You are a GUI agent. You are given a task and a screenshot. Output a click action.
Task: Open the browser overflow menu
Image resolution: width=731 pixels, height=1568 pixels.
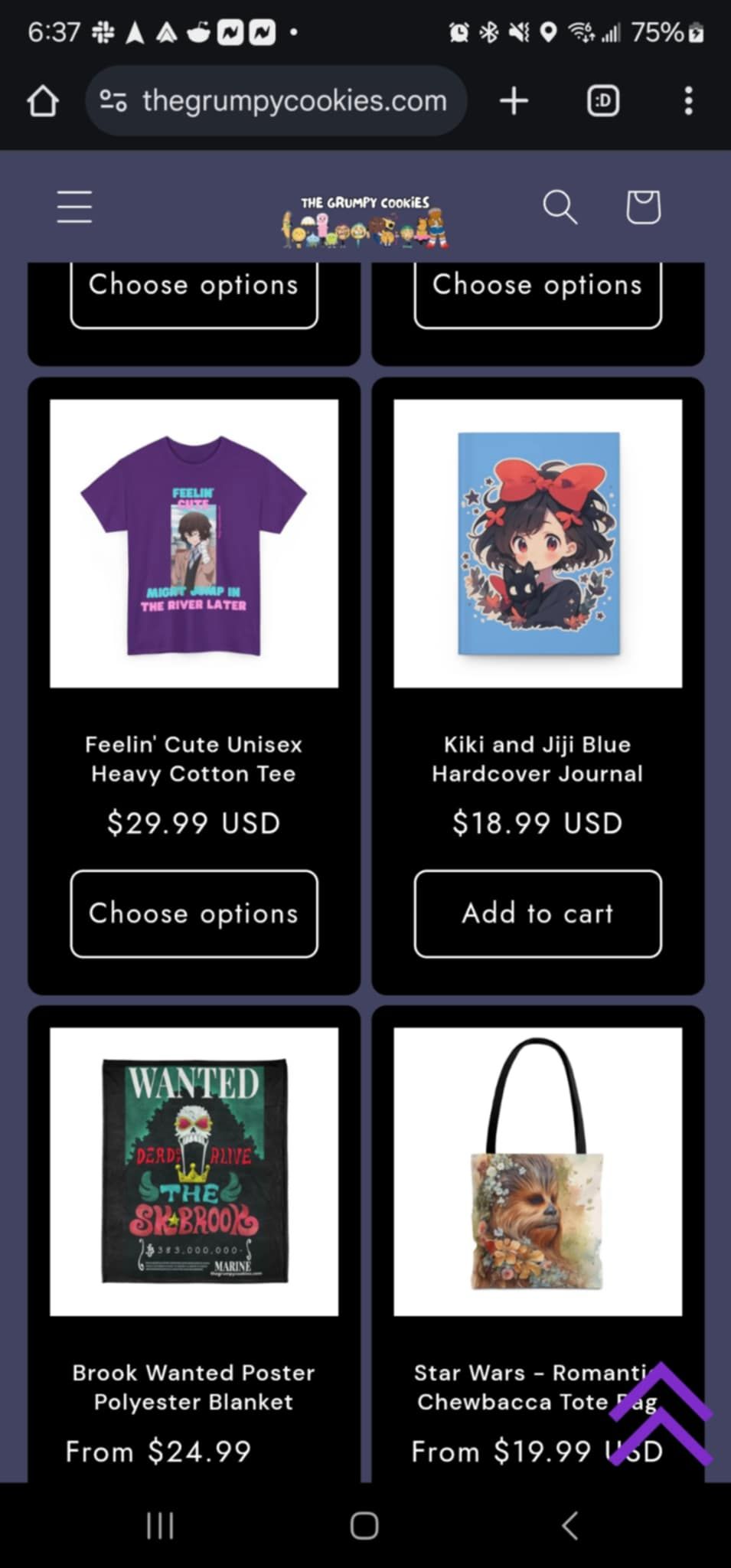click(x=688, y=101)
